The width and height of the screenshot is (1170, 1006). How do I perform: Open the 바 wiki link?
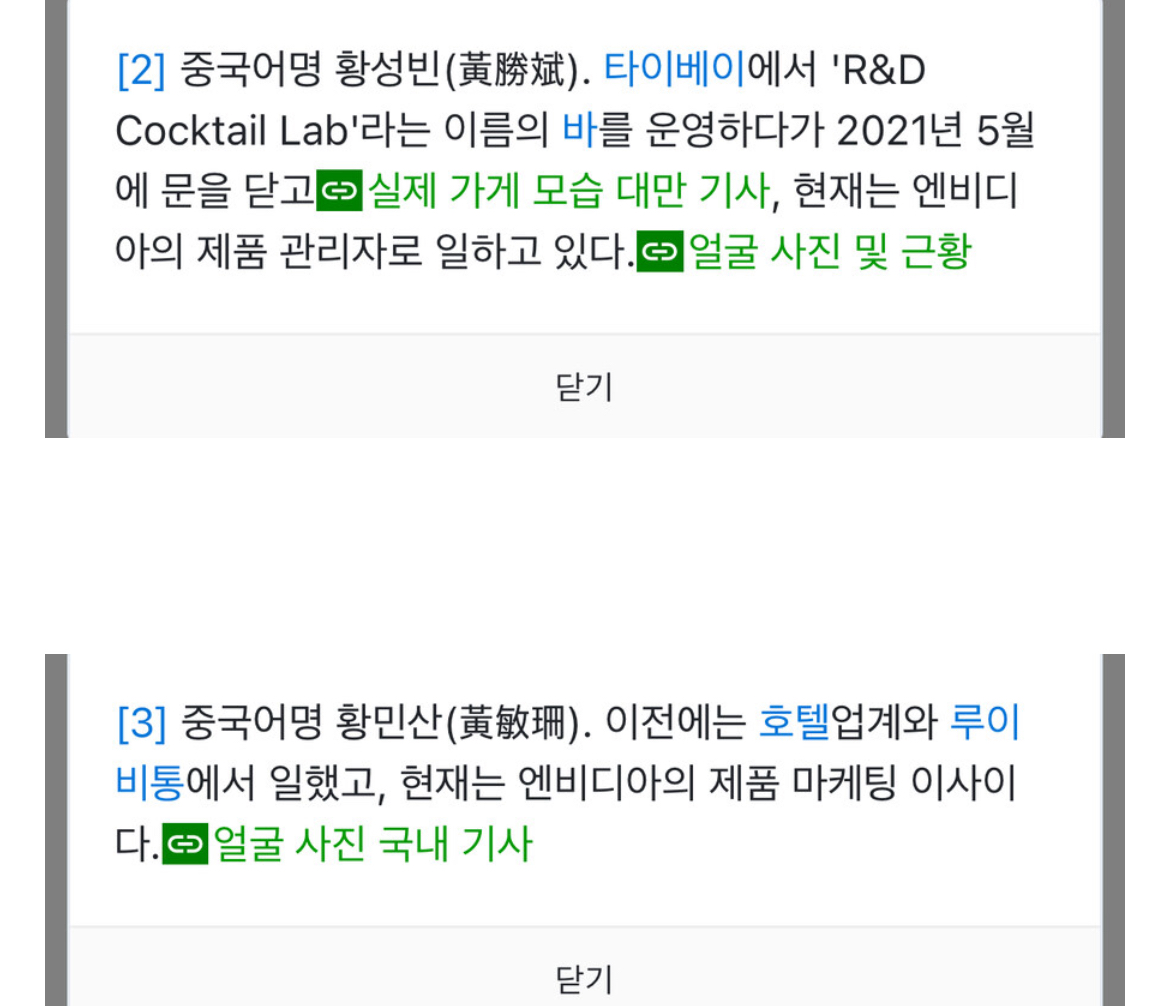pyautogui.click(x=578, y=131)
